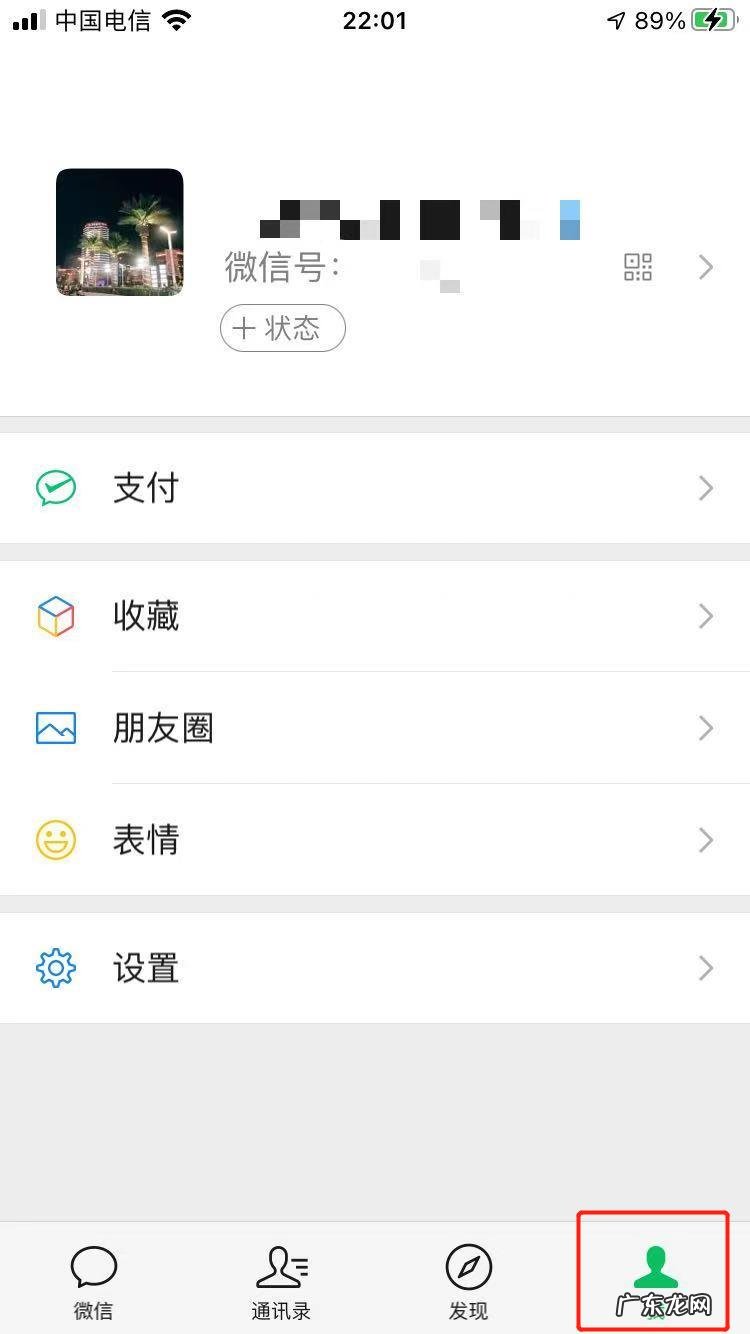This screenshot has width=750, height=1334.
Task: Open the profile avatar photo
Action: coord(120,232)
